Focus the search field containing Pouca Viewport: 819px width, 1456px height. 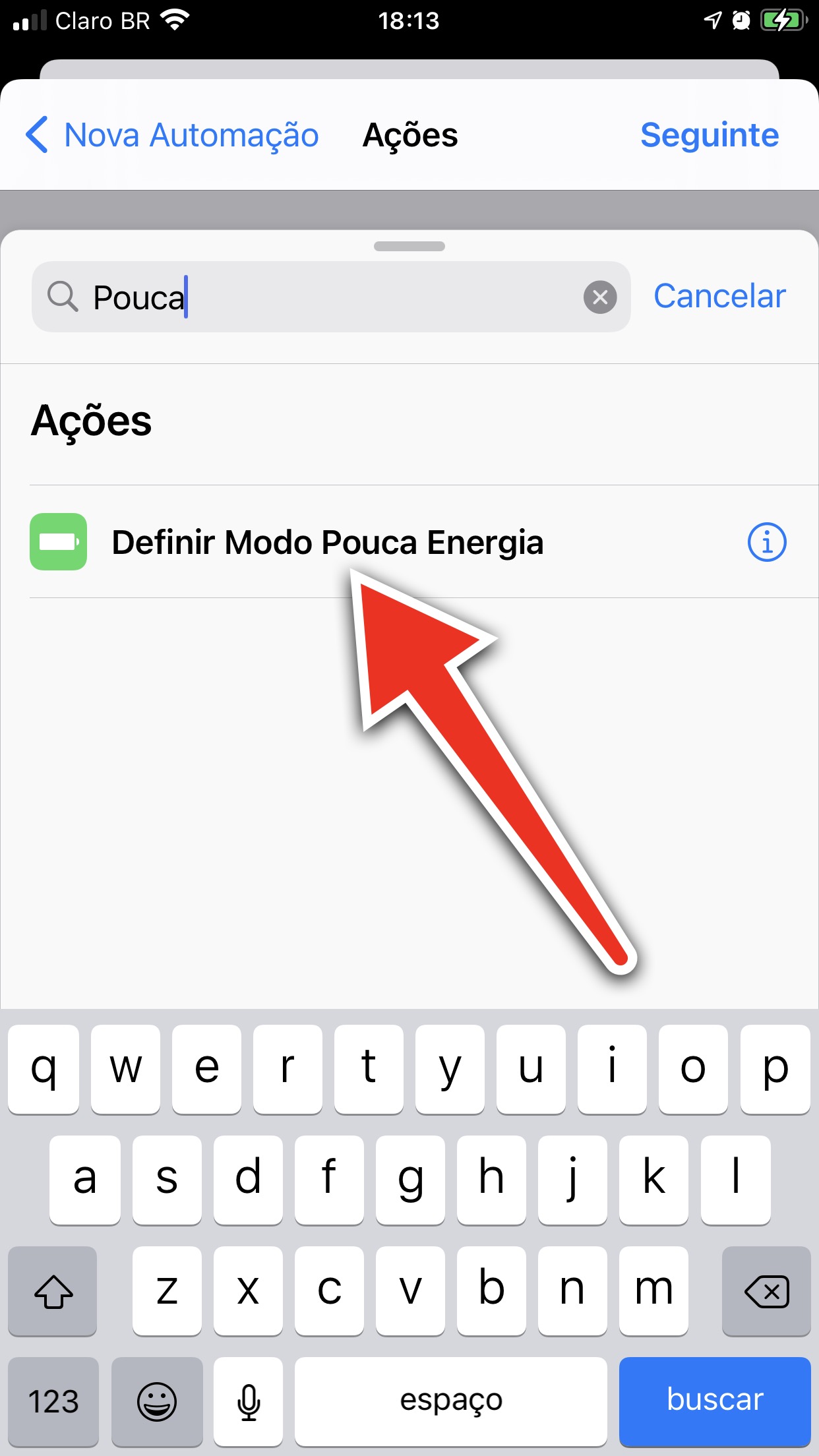pyautogui.click(x=331, y=297)
